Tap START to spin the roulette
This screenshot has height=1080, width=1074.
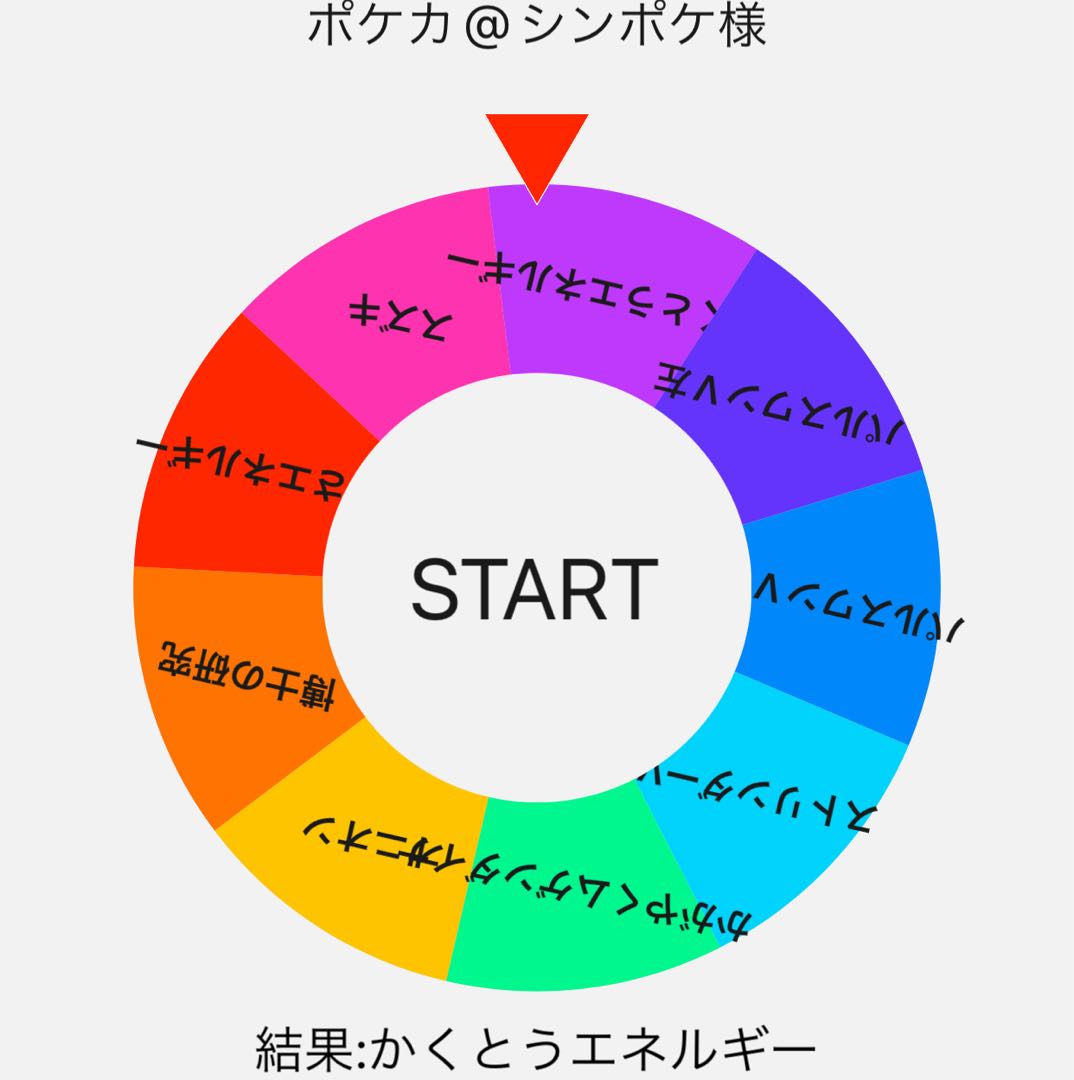click(x=535, y=589)
